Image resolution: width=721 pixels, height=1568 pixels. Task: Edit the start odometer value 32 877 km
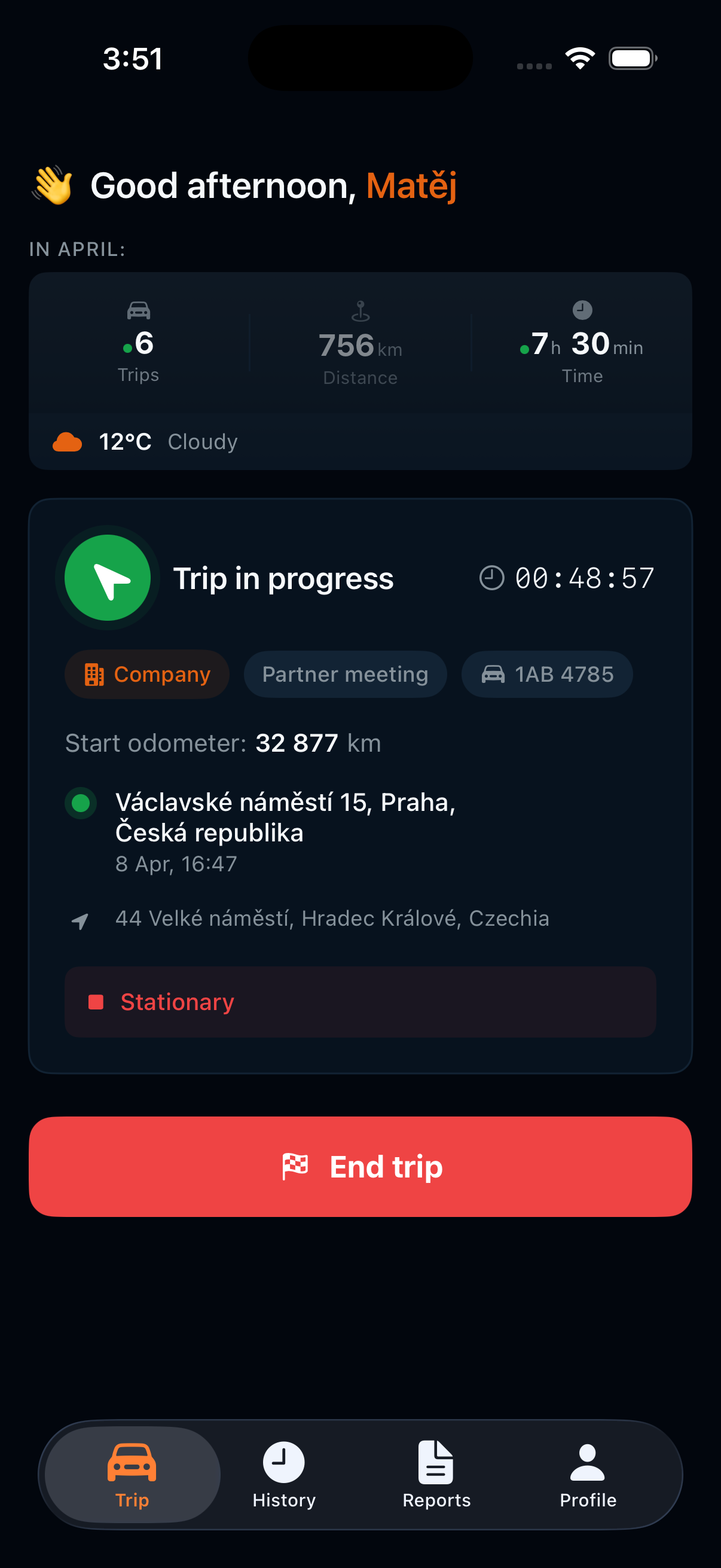(x=298, y=743)
